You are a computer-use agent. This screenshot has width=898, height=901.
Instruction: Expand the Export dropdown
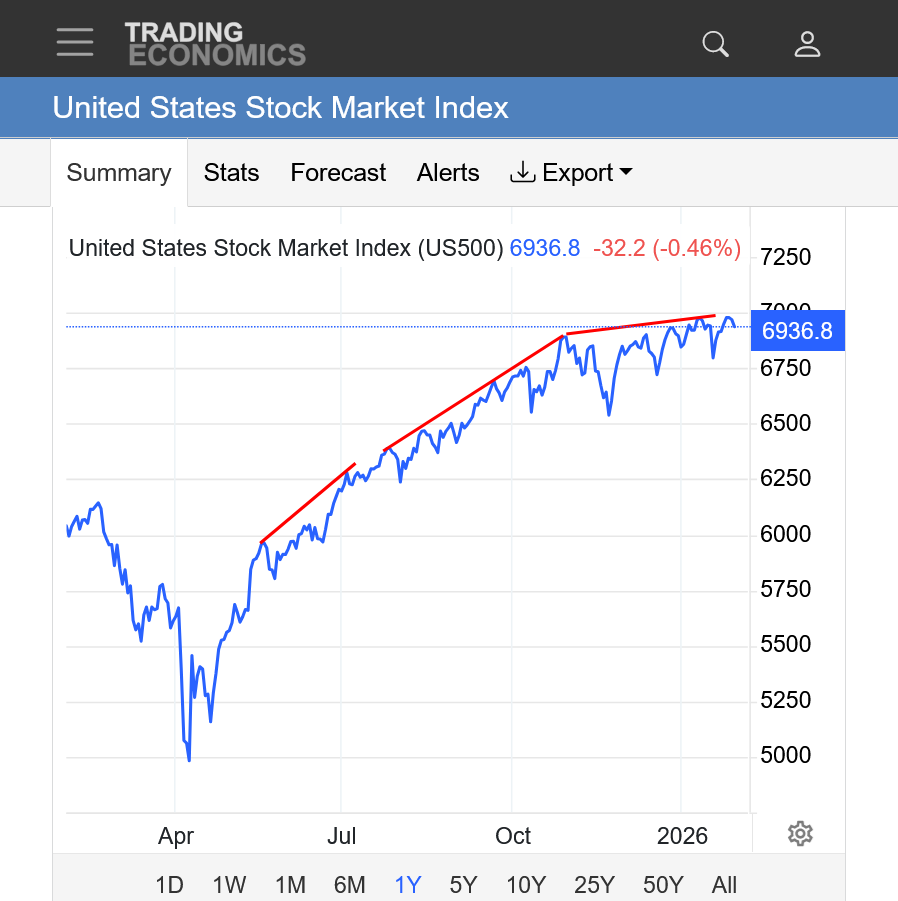[571, 173]
